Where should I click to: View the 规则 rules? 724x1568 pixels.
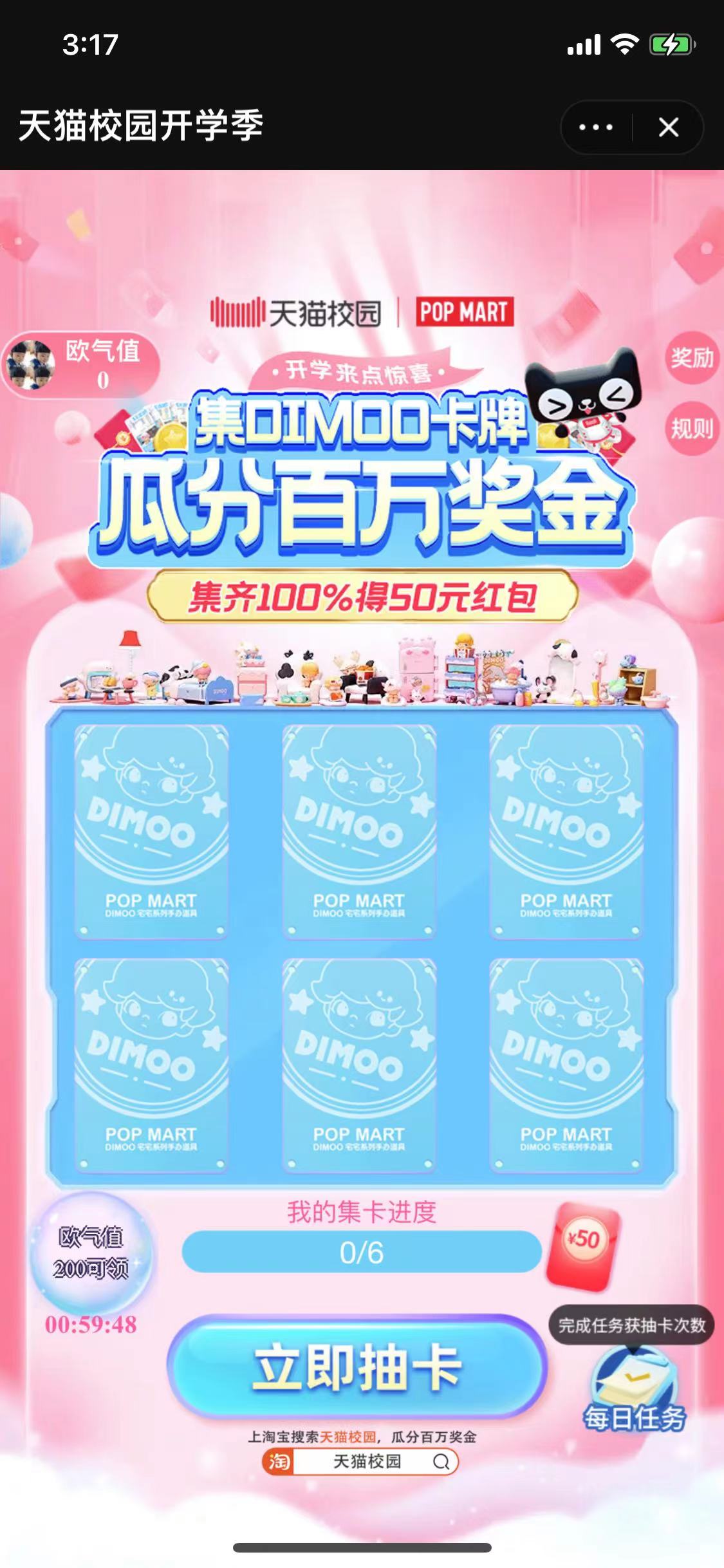(x=692, y=428)
